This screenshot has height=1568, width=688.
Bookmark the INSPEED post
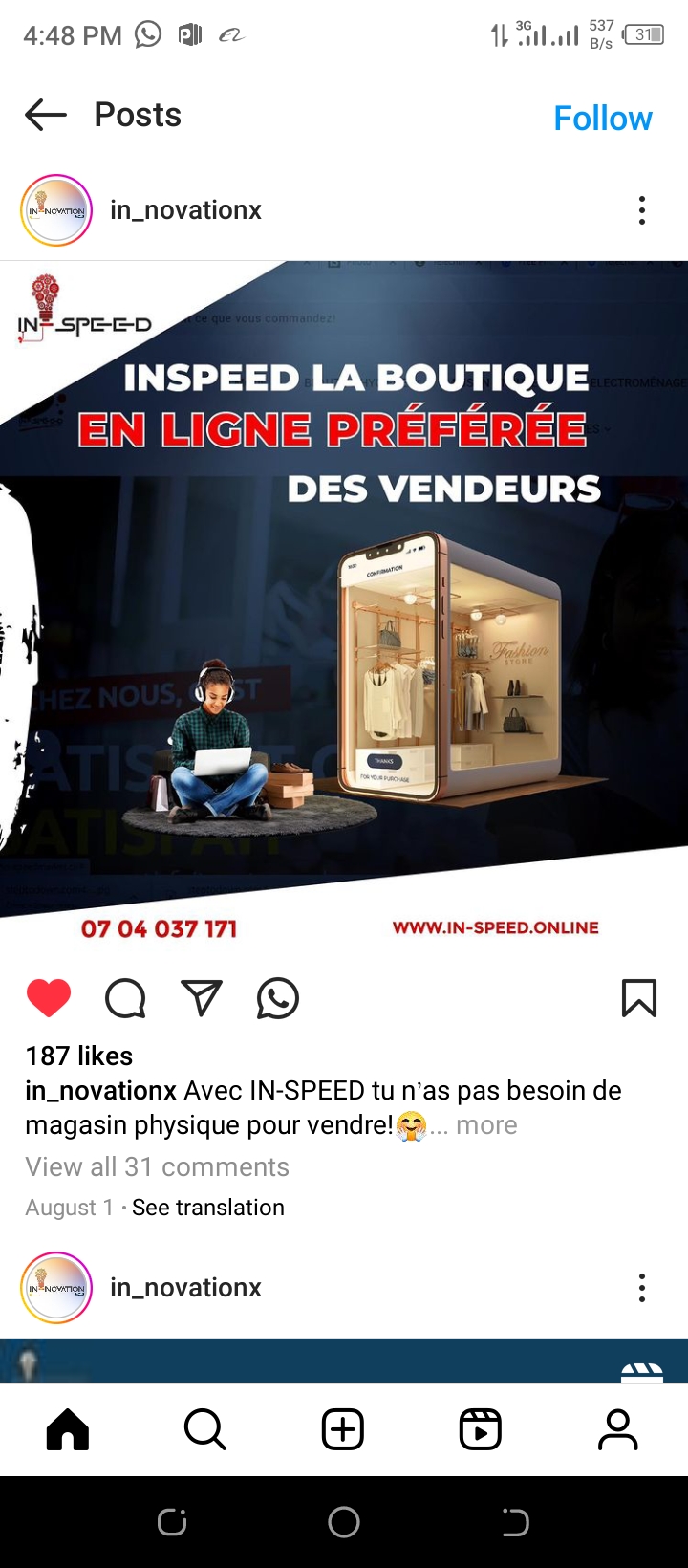click(x=639, y=998)
